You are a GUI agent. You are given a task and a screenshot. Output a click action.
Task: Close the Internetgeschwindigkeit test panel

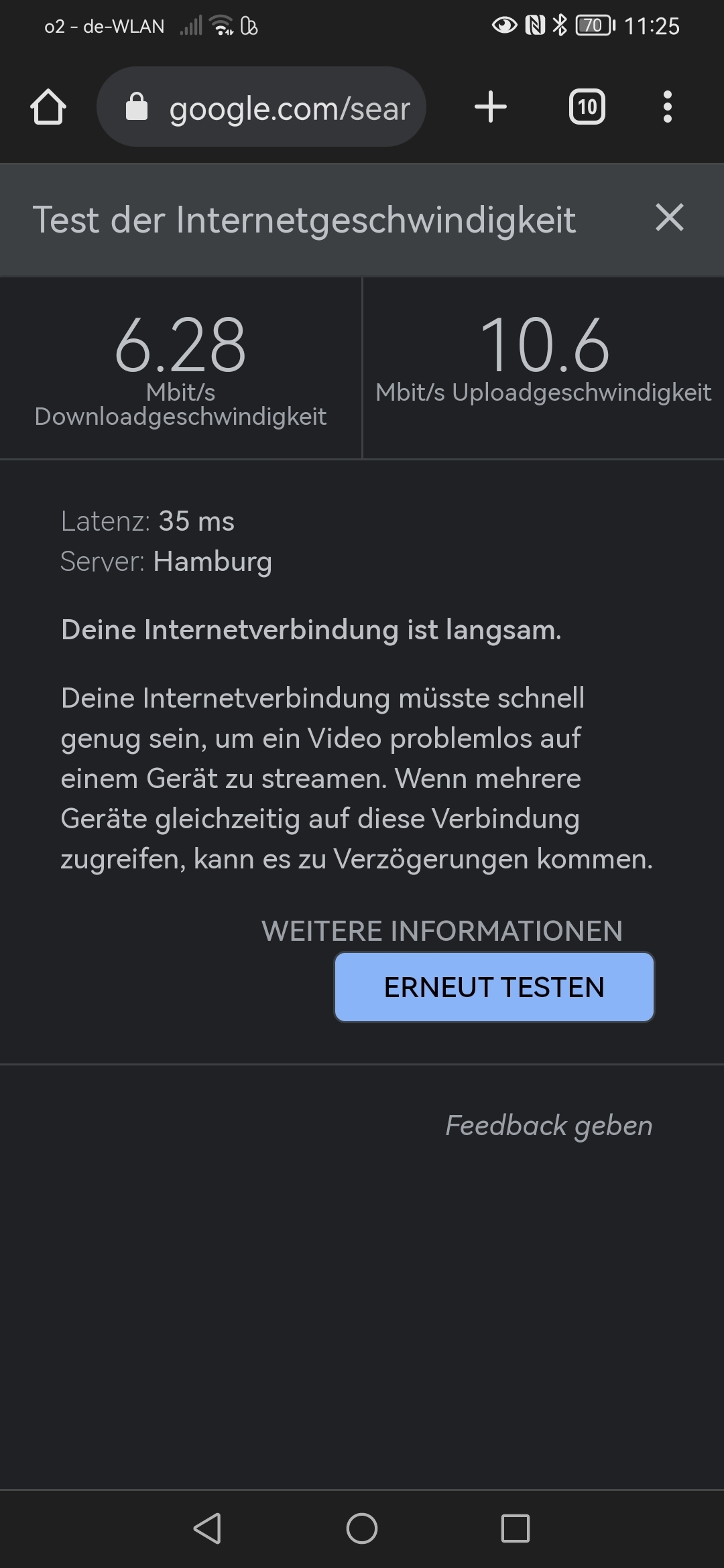pyautogui.click(x=670, y=218)
